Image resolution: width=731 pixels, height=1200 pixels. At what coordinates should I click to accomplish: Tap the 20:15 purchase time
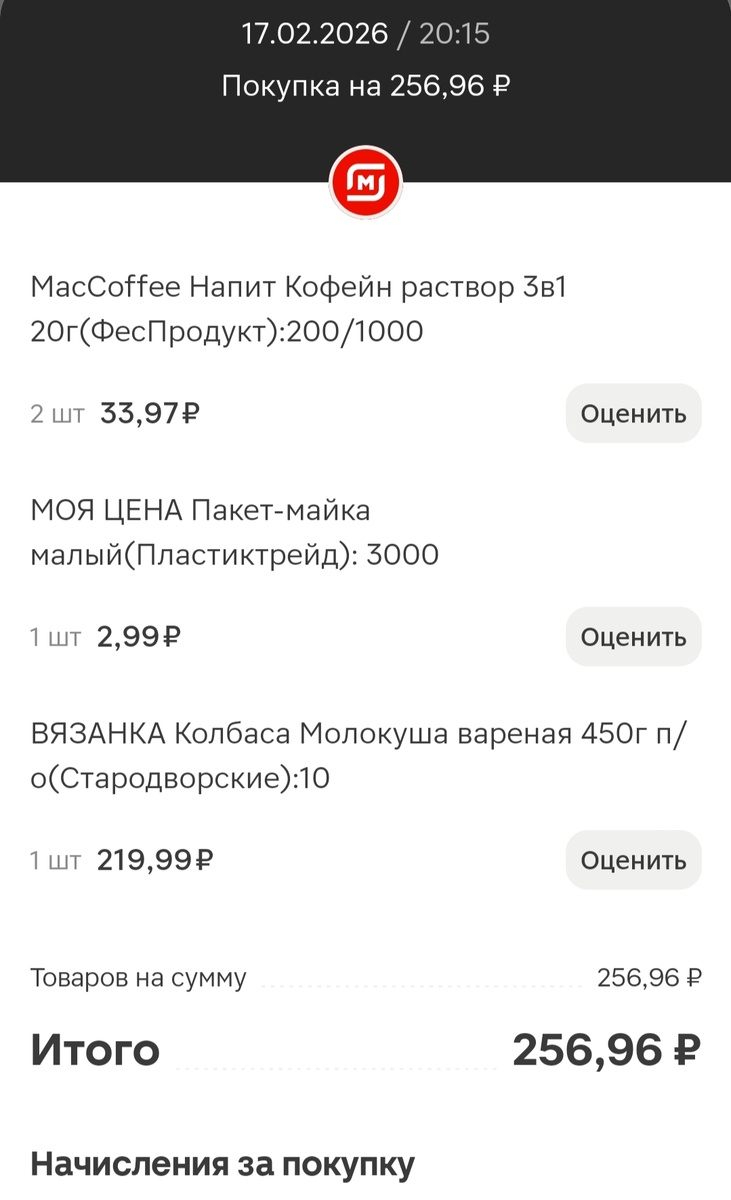tap(455, 33)
